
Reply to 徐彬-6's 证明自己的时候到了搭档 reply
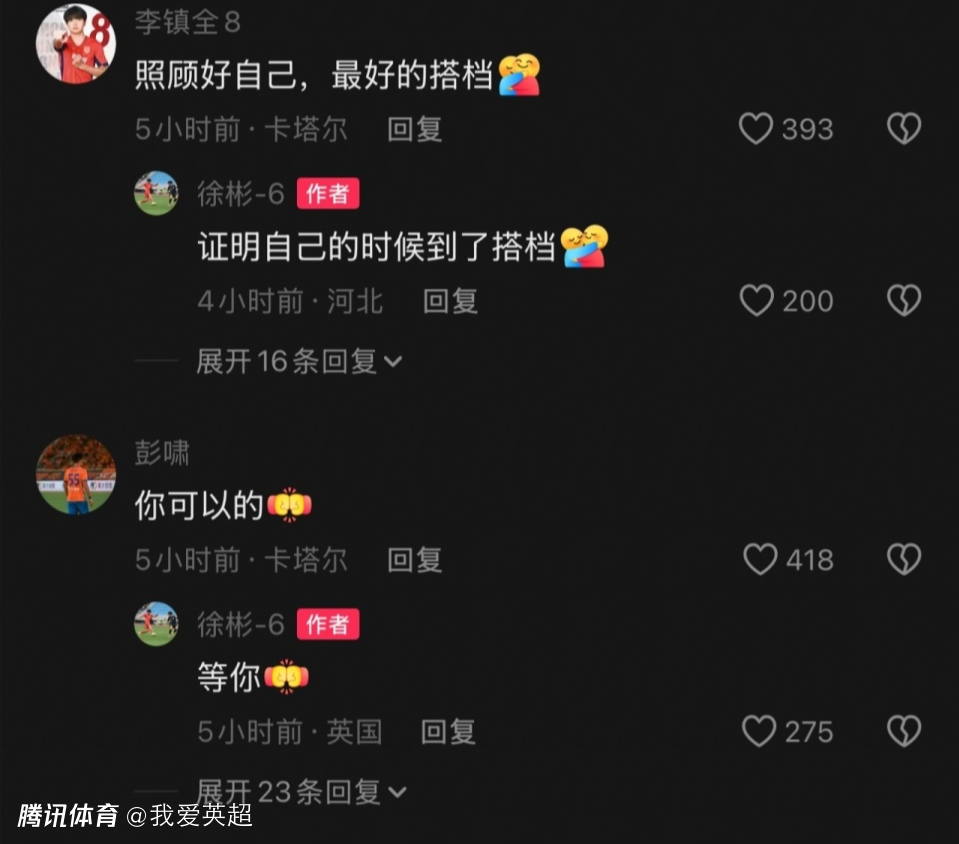(450, 301)
